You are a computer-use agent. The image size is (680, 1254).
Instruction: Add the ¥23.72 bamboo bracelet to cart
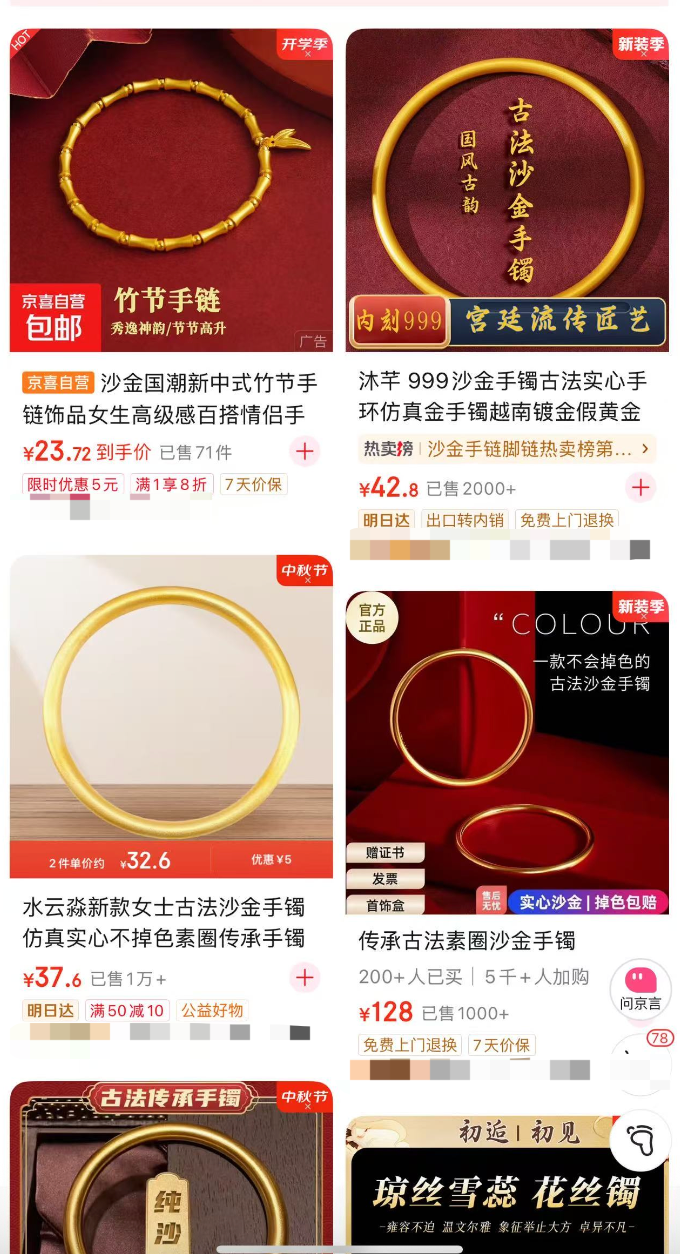point(304,452)
